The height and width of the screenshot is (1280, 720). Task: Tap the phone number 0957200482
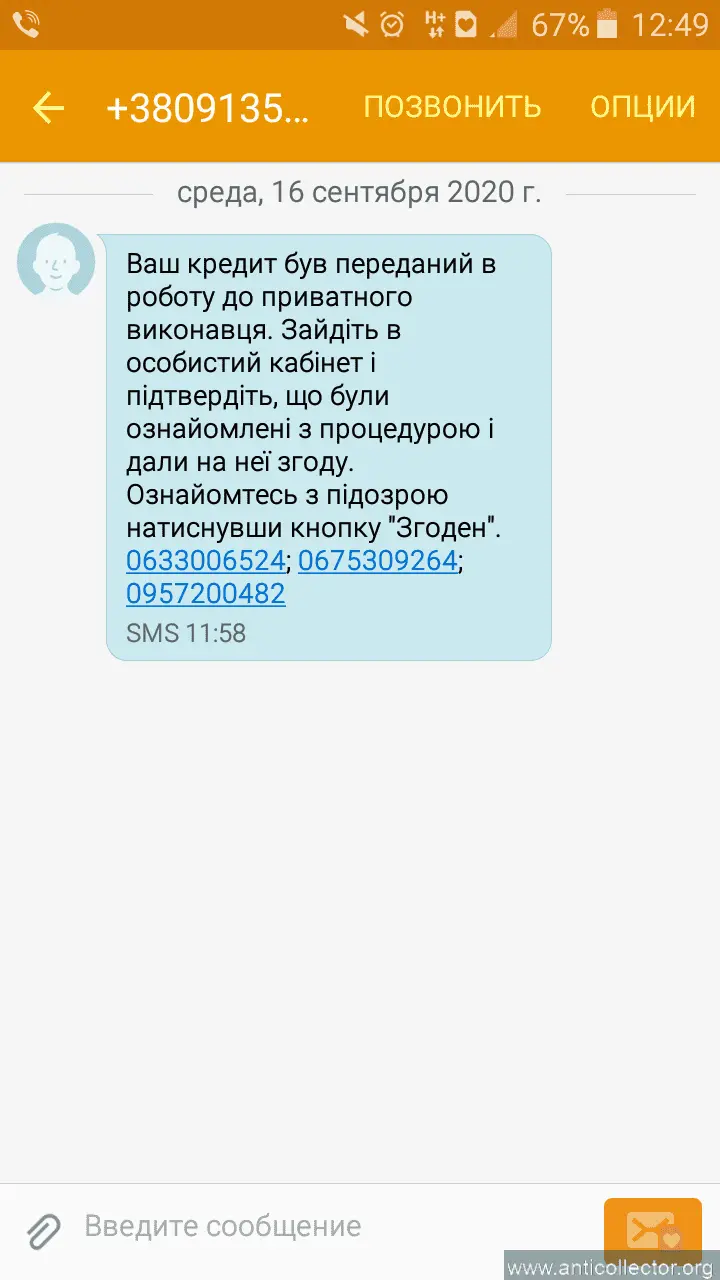(206, 594)
